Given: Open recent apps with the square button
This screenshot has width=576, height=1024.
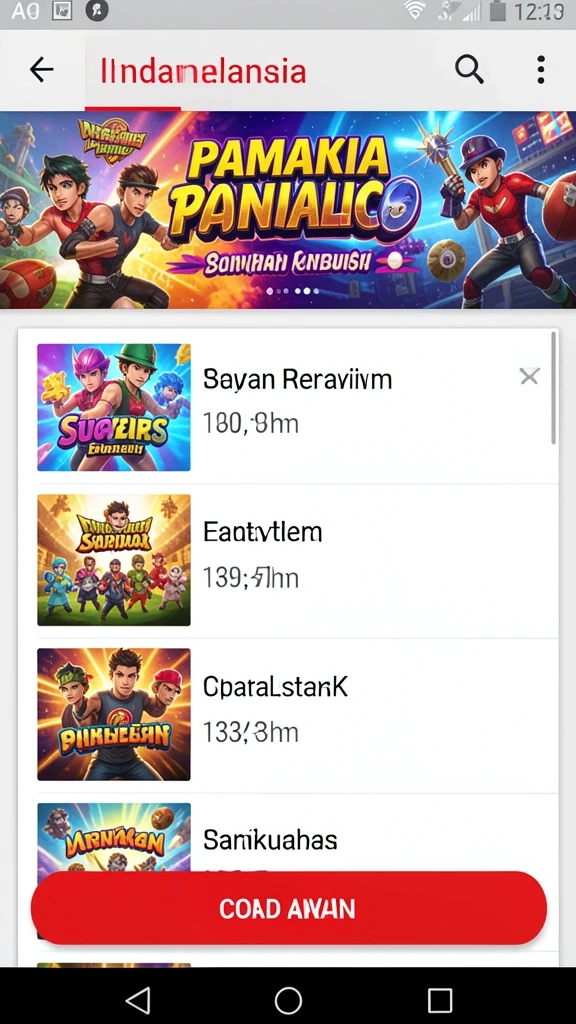Looking at the screenshot, I should coord(440,999).
